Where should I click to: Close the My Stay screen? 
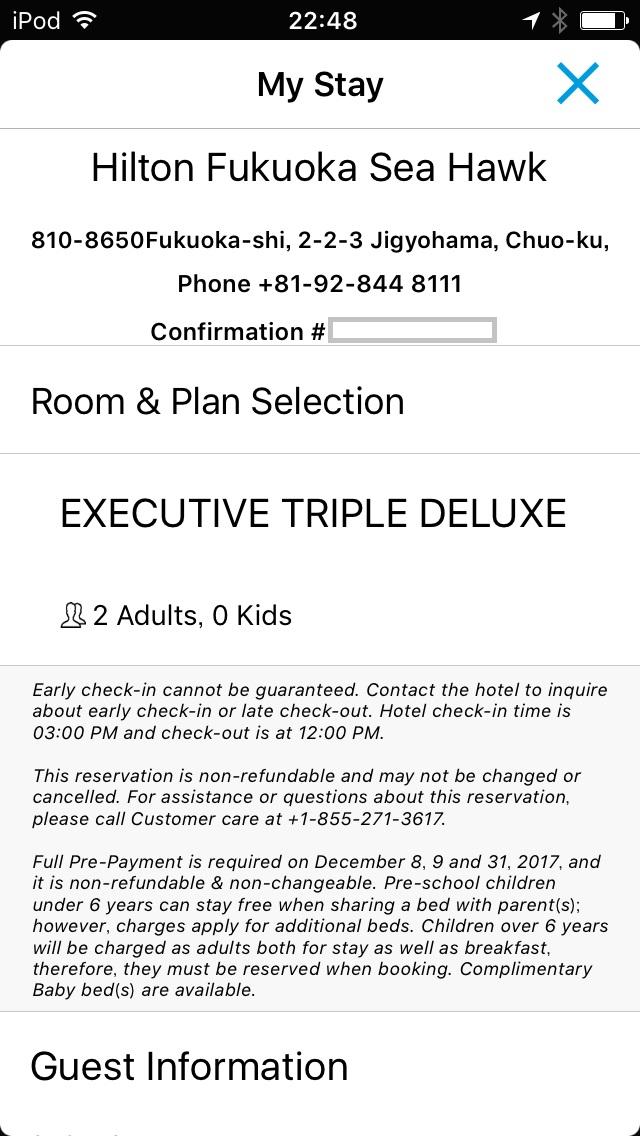(x=577, y=84)
